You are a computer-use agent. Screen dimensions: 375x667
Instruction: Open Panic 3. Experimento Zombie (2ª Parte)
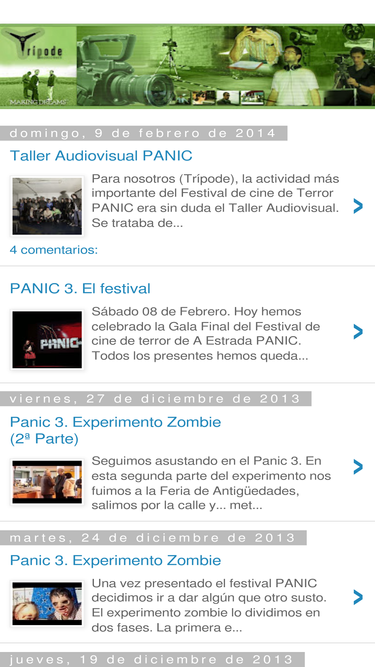click(115, 430)
